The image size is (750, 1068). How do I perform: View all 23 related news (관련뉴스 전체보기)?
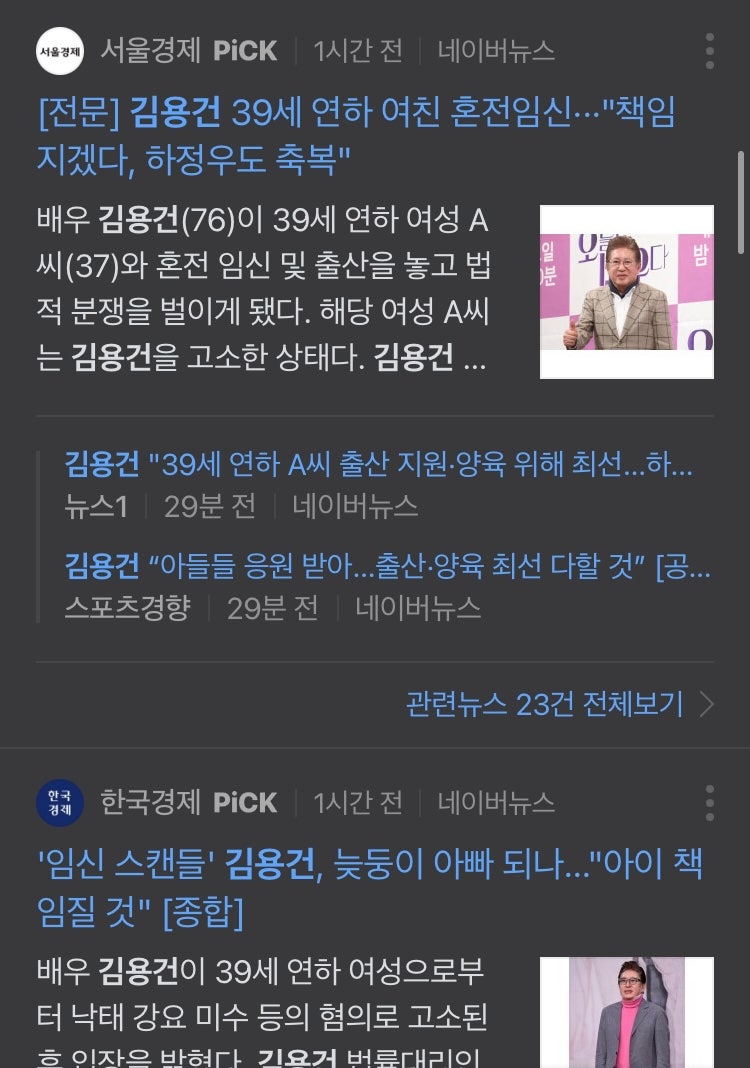[x=559, y=704]
